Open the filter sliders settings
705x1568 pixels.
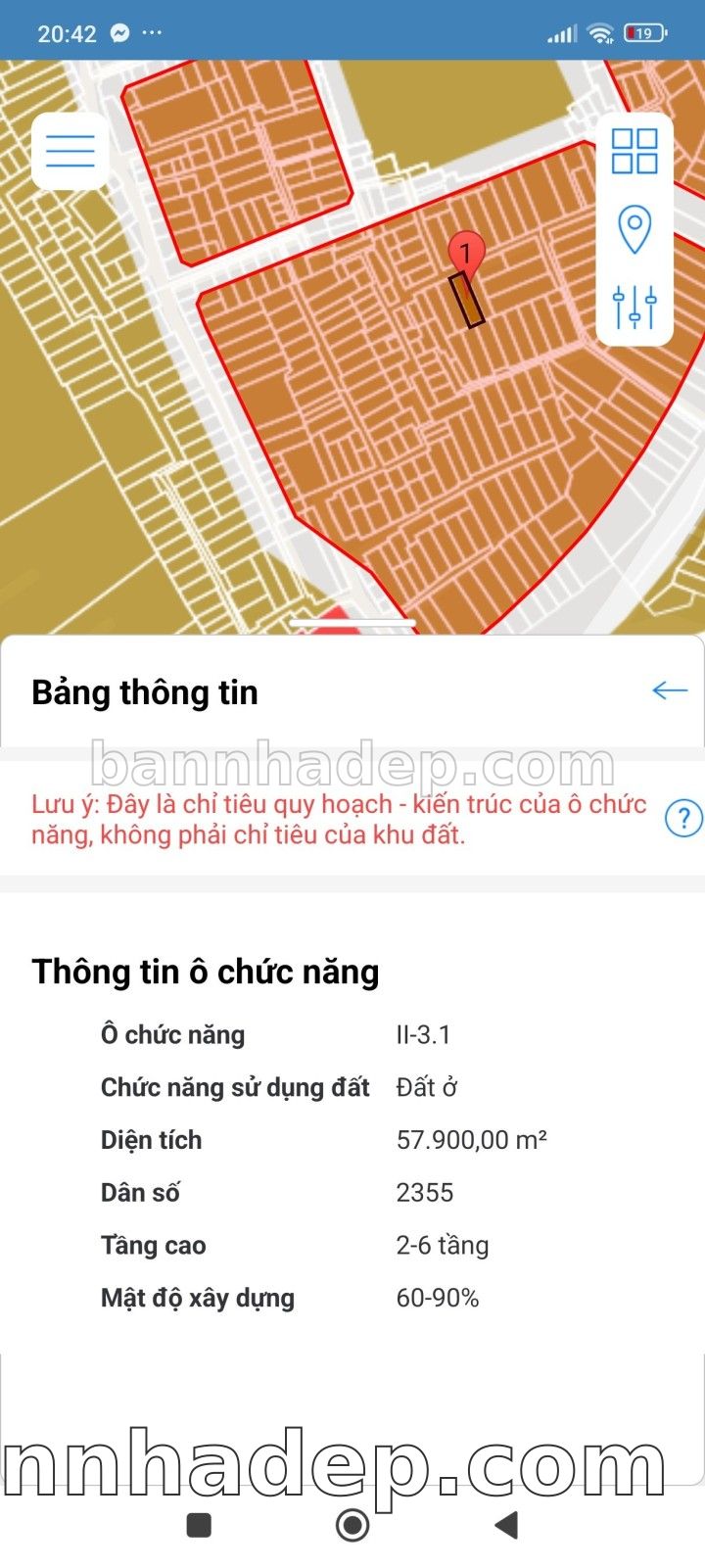click(x=634, y=307)
